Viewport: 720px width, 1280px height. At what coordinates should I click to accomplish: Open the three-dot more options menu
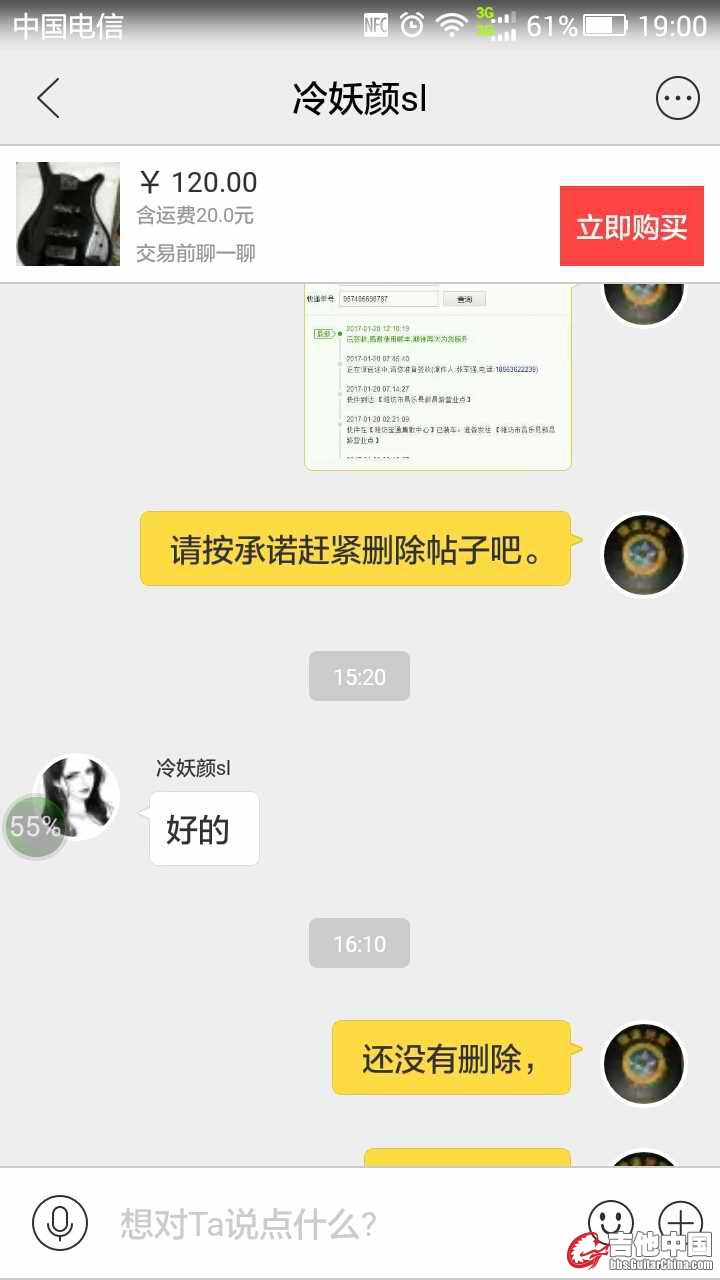[x=677, y=98]
